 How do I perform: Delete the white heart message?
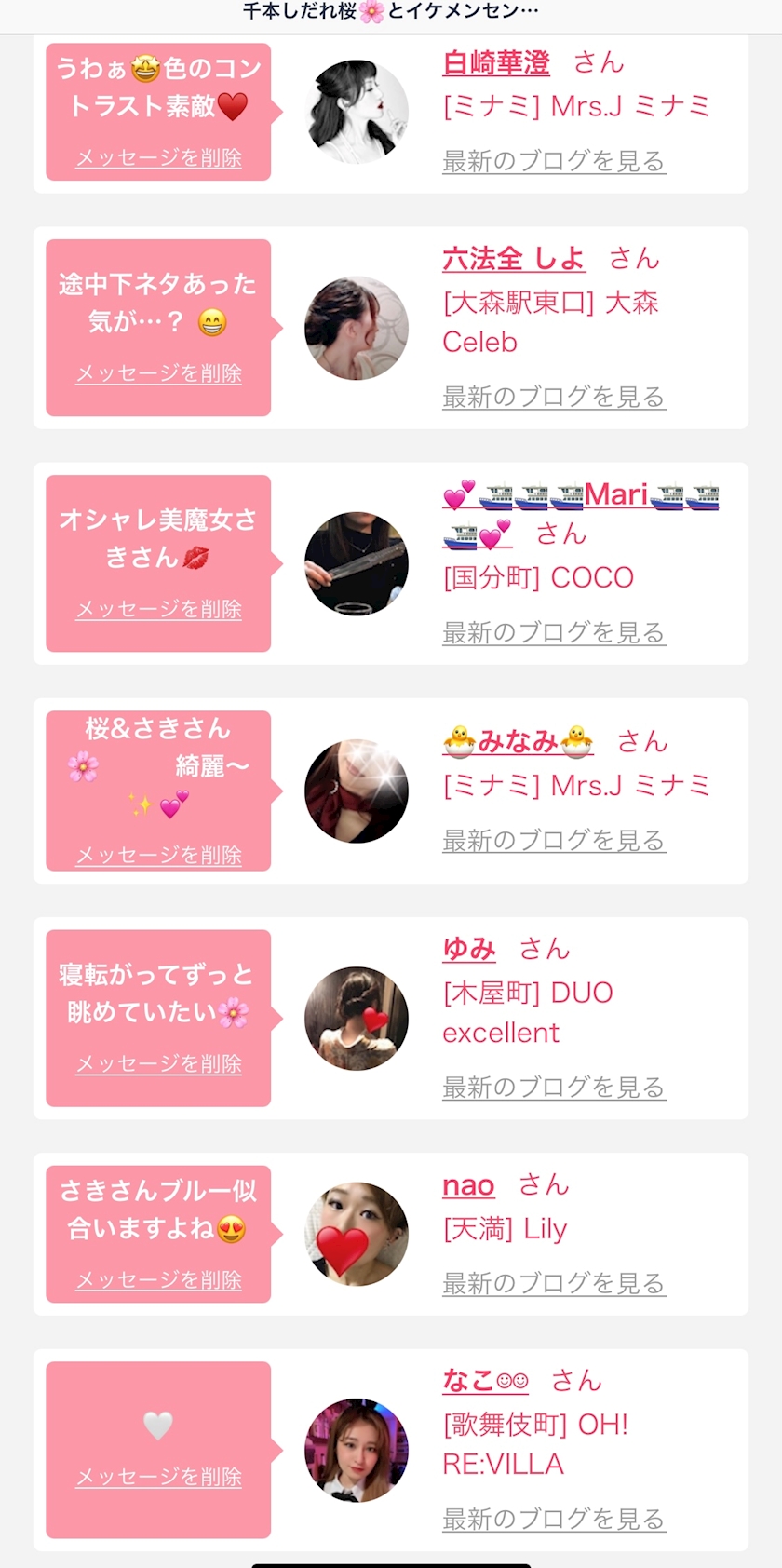(157, 1477)
